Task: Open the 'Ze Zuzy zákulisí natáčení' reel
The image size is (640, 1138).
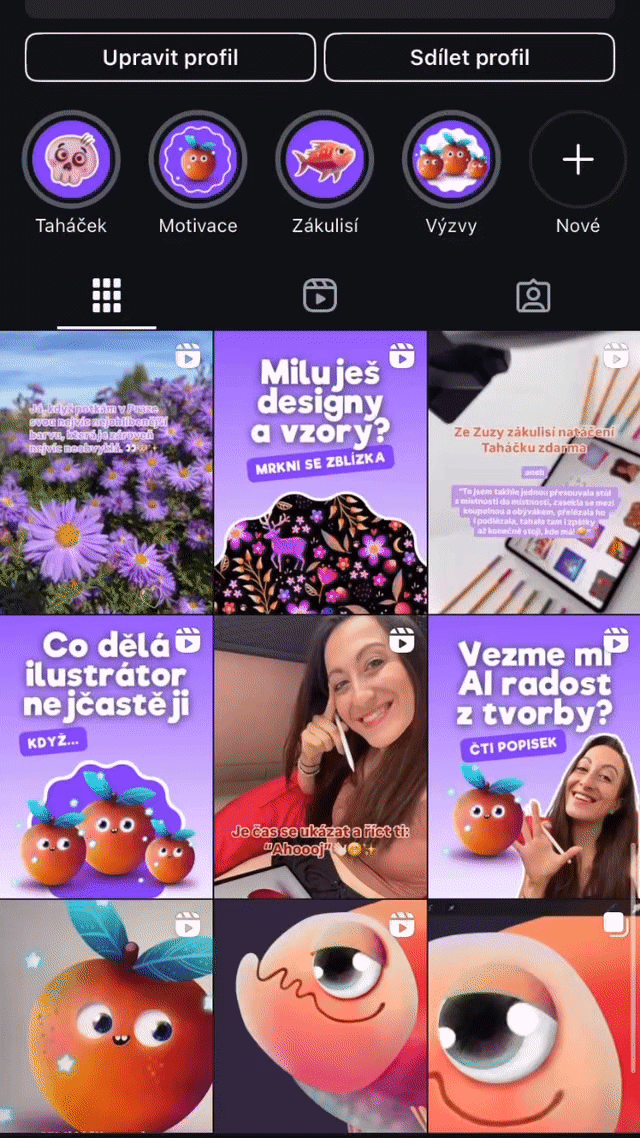Action: [534, 472]
